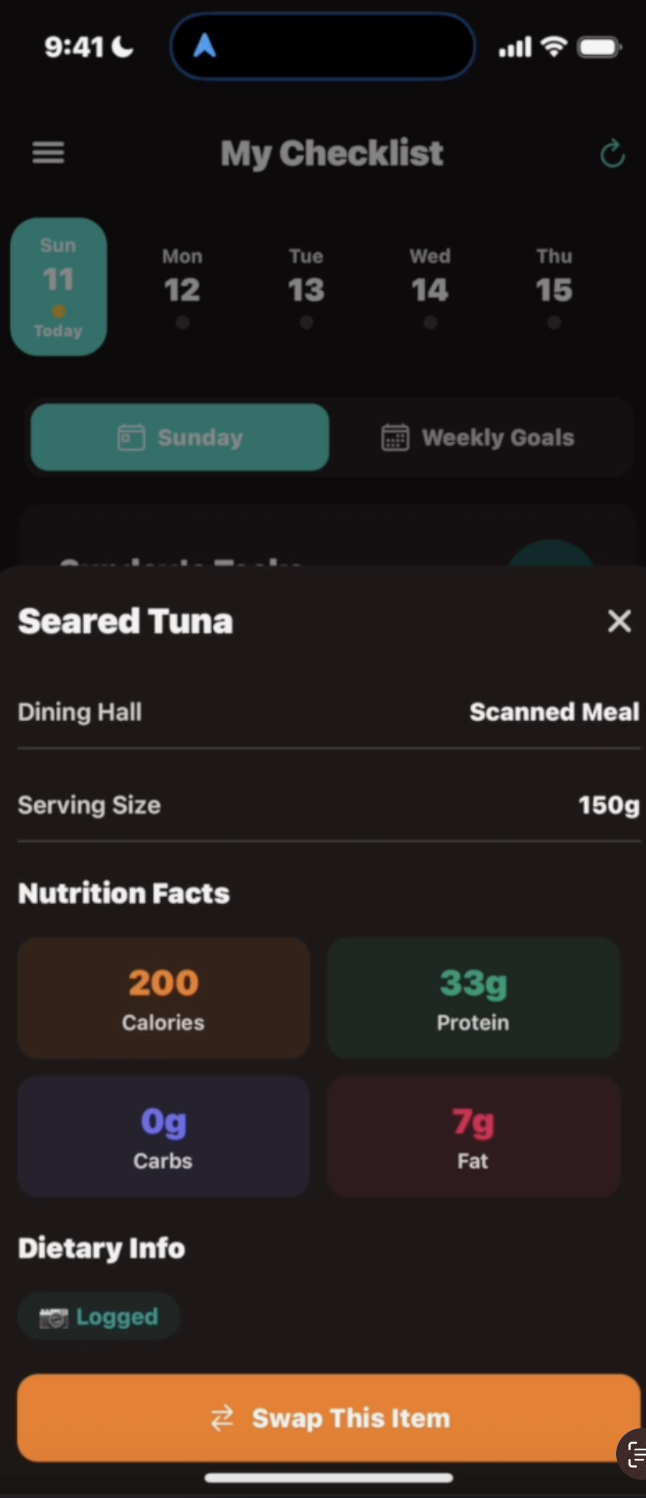Viewport: 646px width, 1498px height.
Task: Select Tuesday the 13th
Action: pos(306,287)
